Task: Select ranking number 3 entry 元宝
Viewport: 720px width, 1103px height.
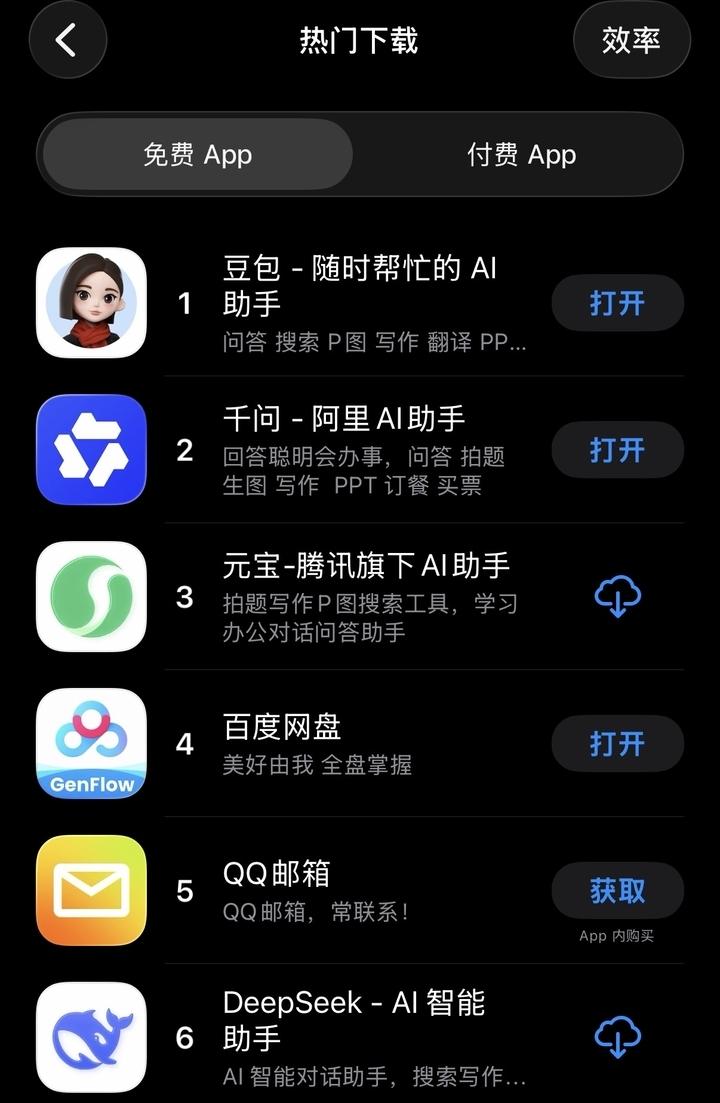Action: (x=184, y=597)
